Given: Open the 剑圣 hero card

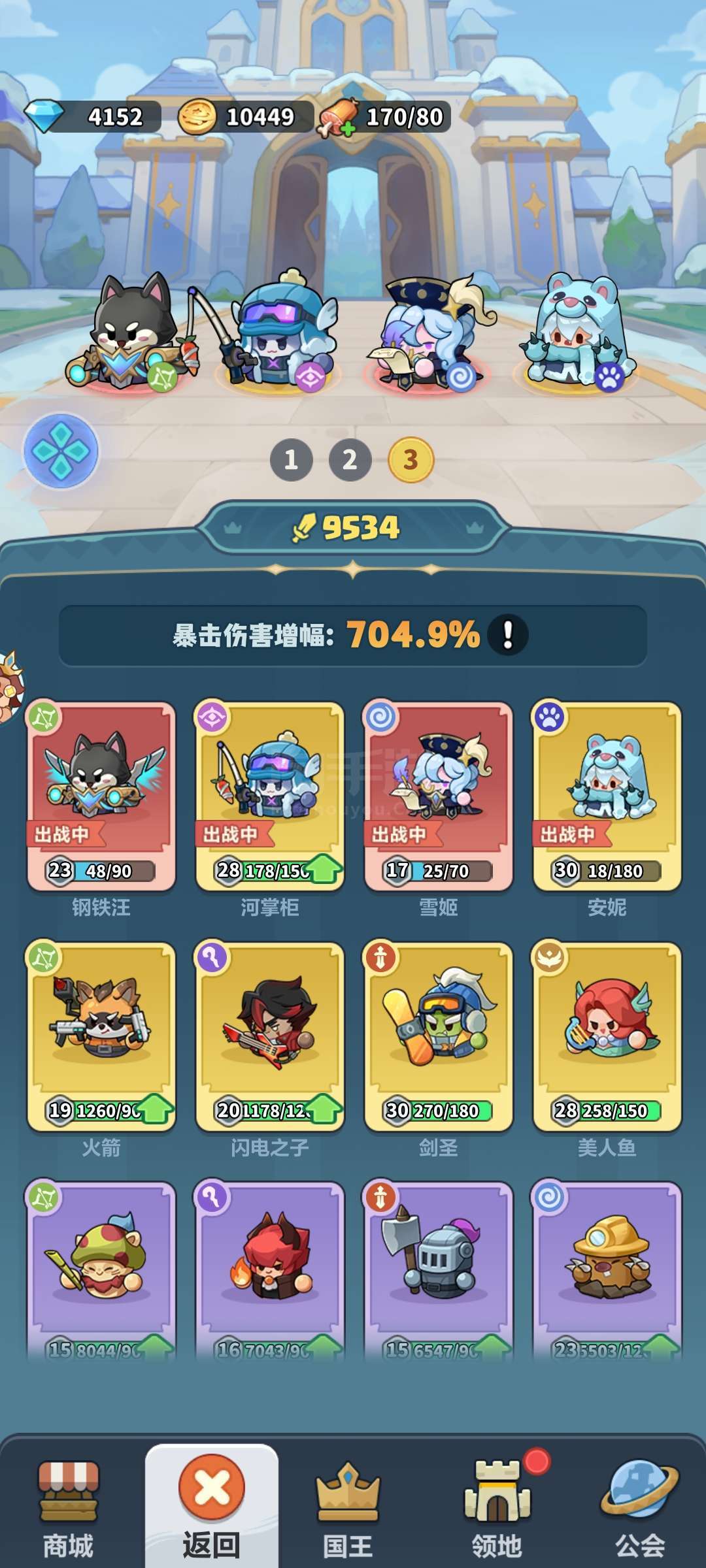Looking at the screenshot, I should click(439, 1037).
